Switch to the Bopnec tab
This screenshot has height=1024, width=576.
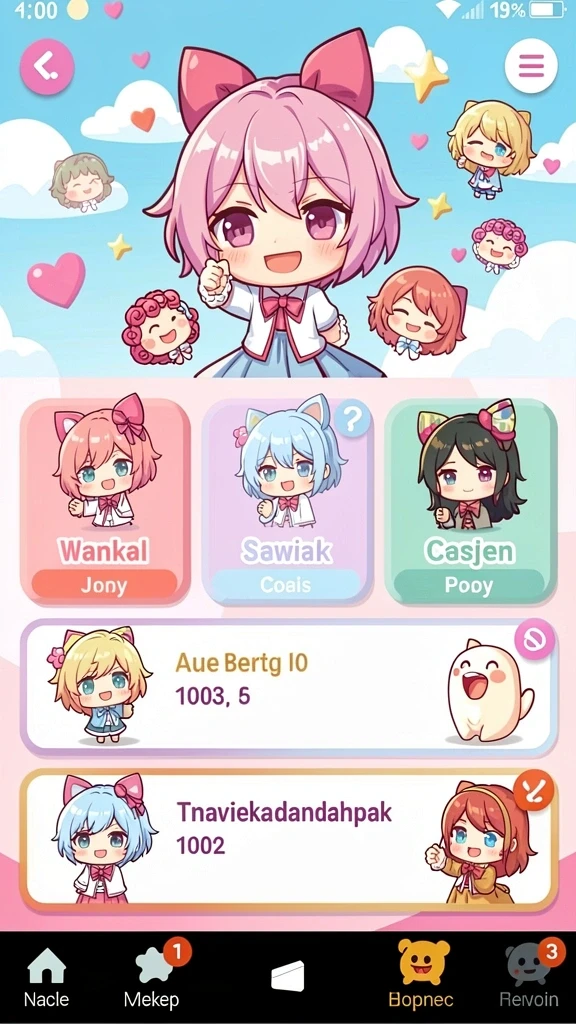421,975
